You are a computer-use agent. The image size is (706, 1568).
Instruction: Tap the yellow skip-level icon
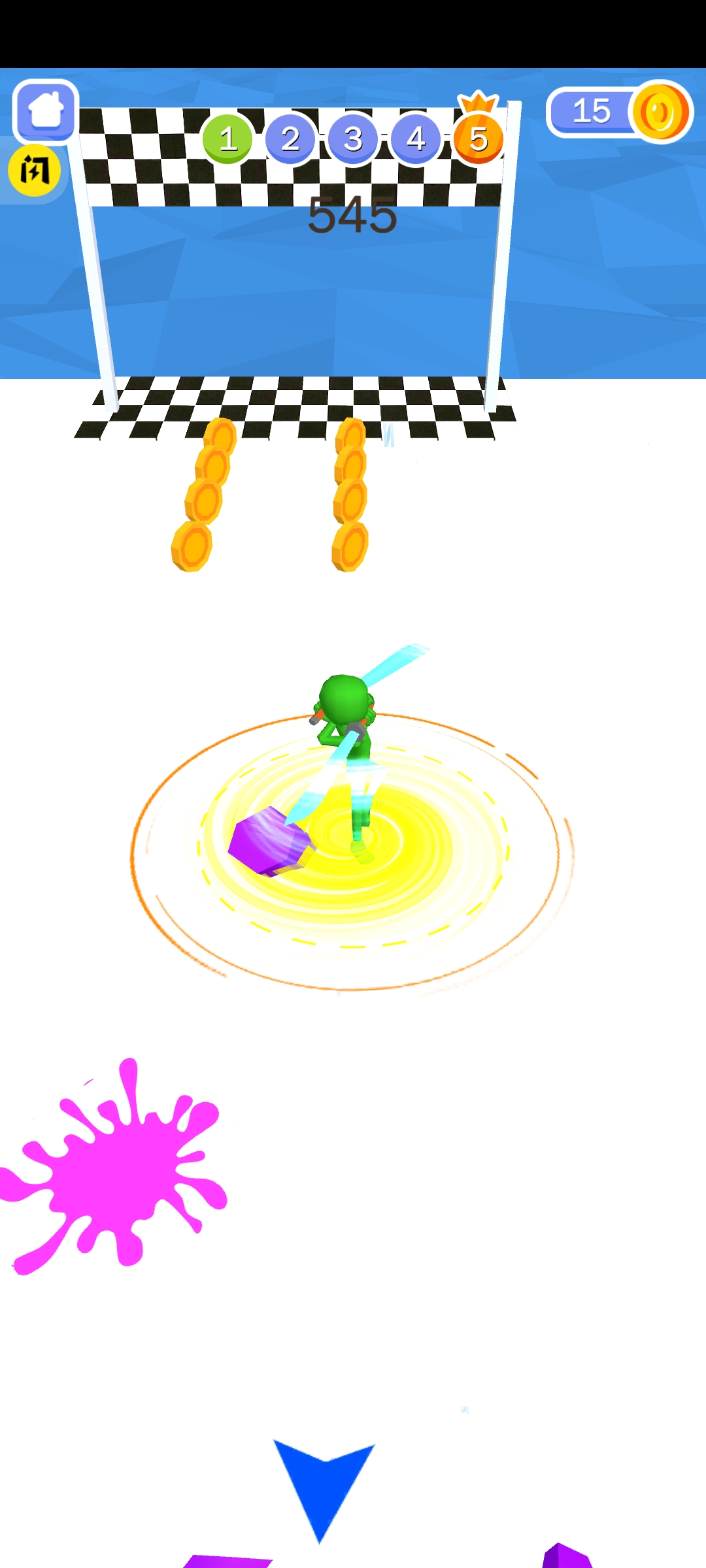tap(34, 171)
